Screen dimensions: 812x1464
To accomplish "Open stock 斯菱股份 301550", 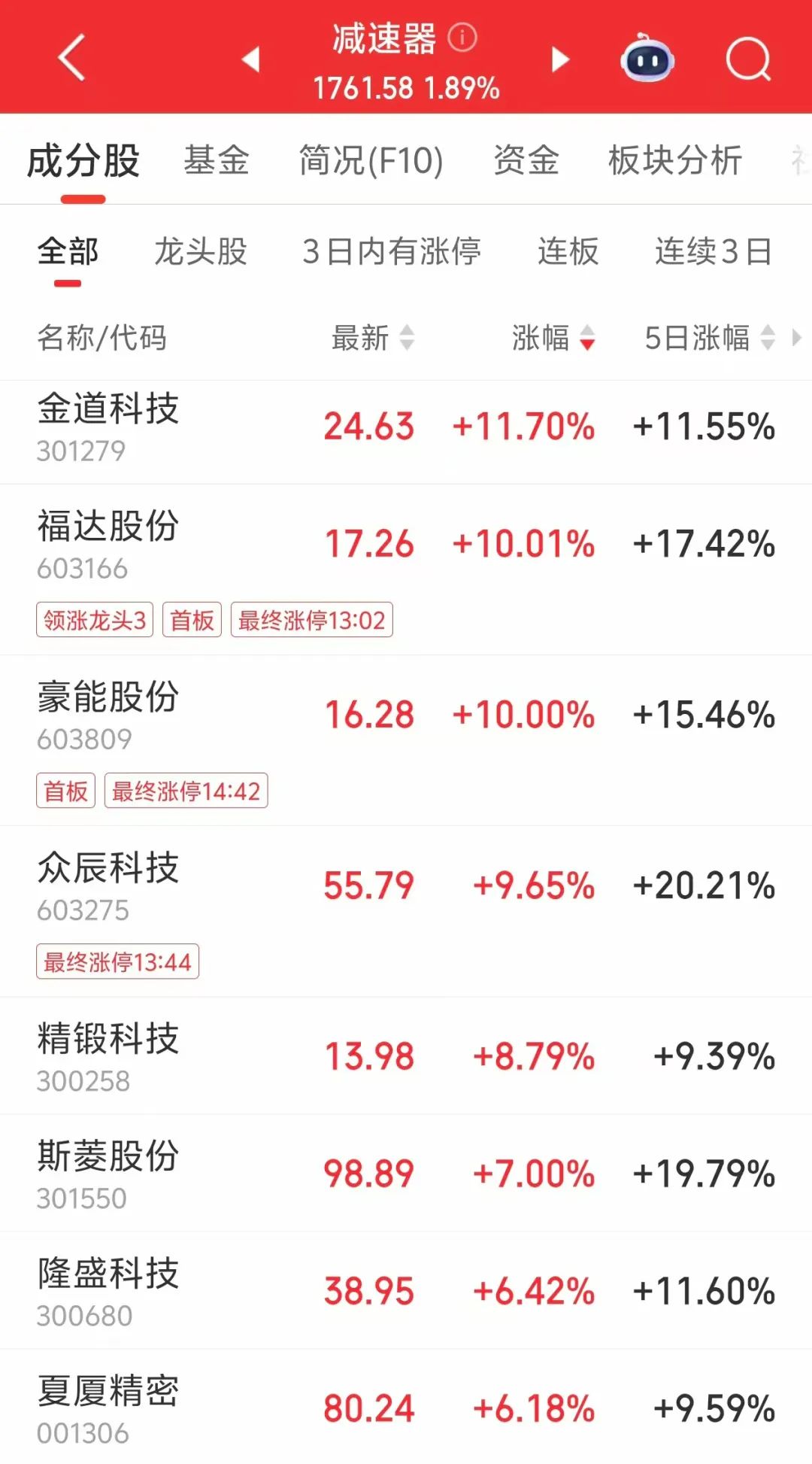I will click(406, 1173).
